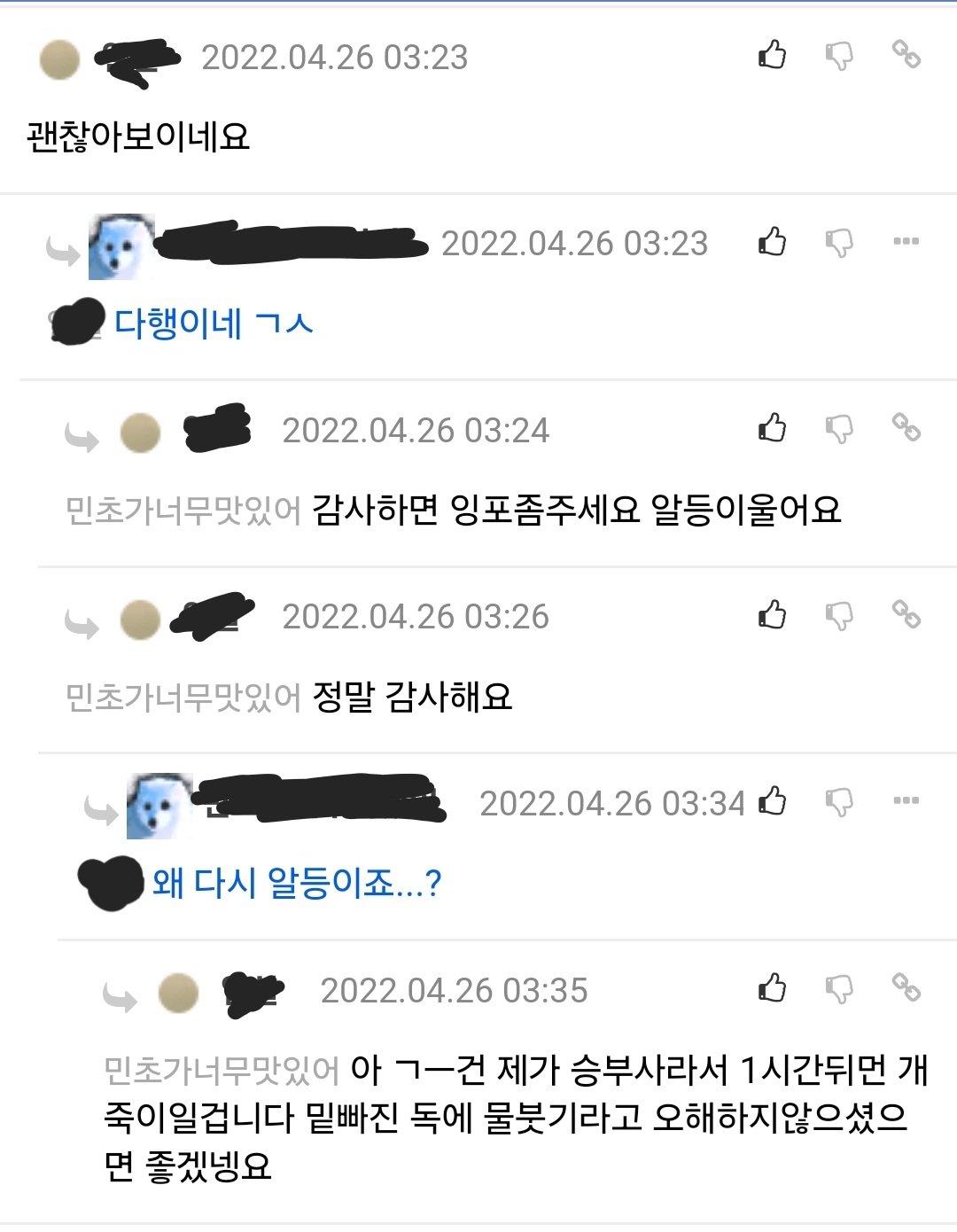Open dog avatar profile on 03:23 reply

pos(121,246)
